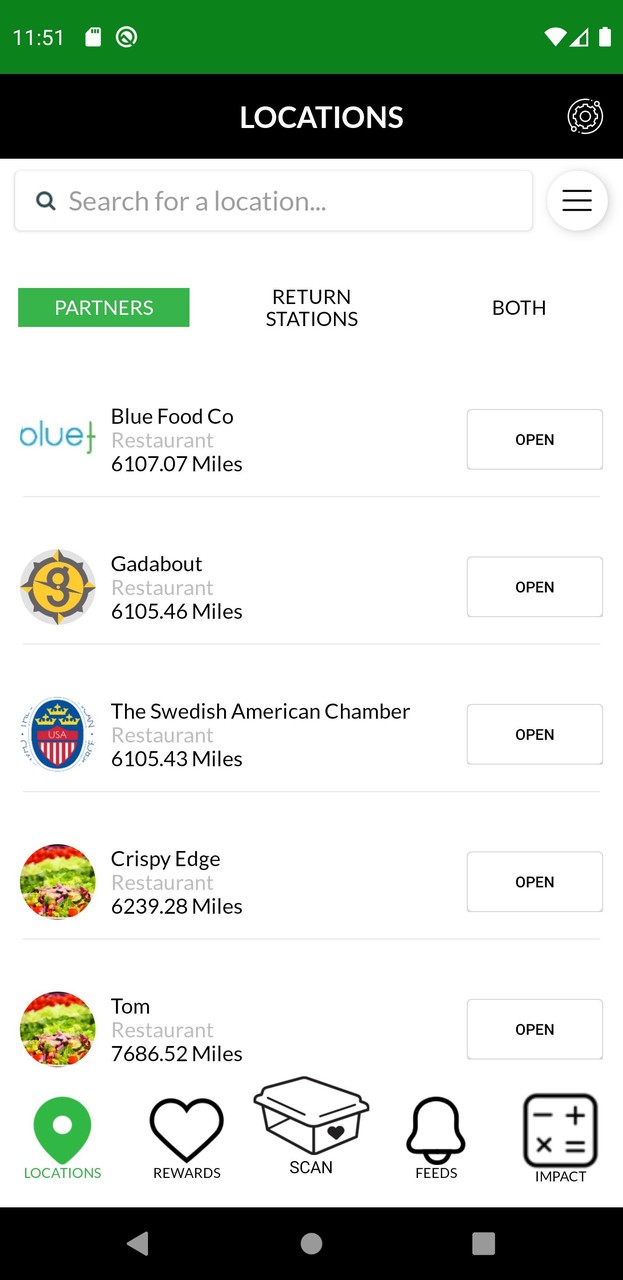Switch to Return Stations tab

click(x=312, y=308)
